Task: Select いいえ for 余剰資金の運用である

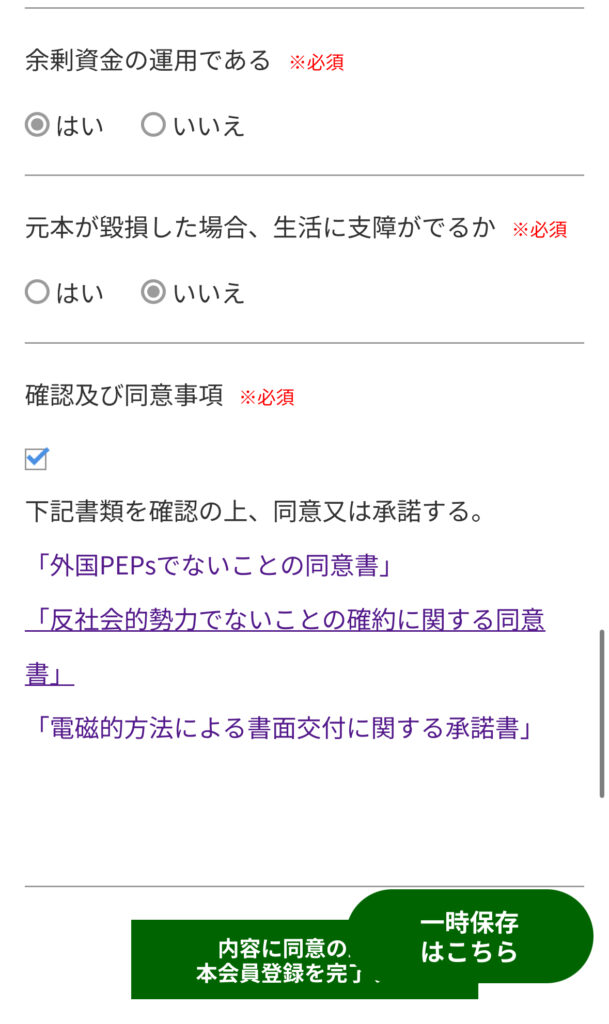Action: pyautogui.click(x=153, y=126)
